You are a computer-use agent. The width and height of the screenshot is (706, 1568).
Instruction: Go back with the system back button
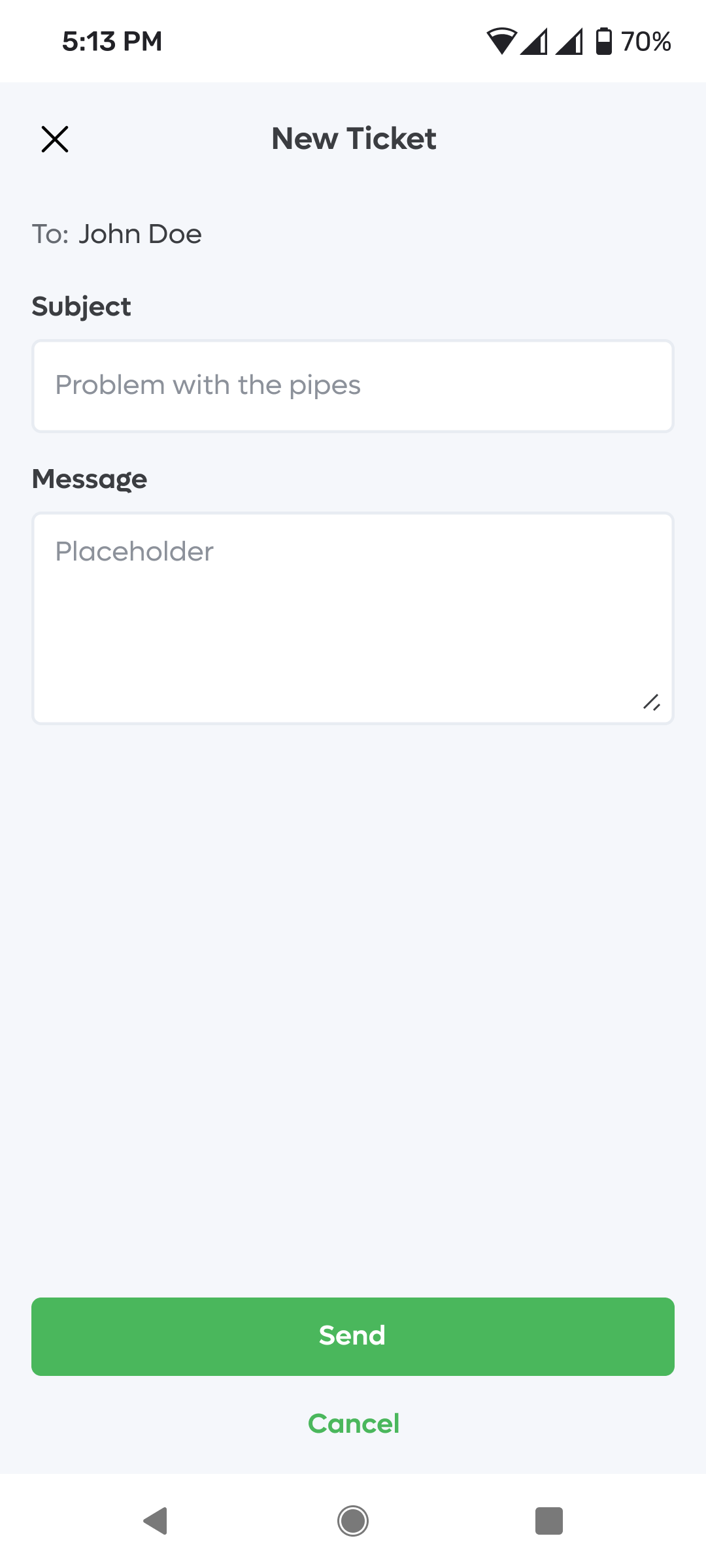pos(156,1521)
